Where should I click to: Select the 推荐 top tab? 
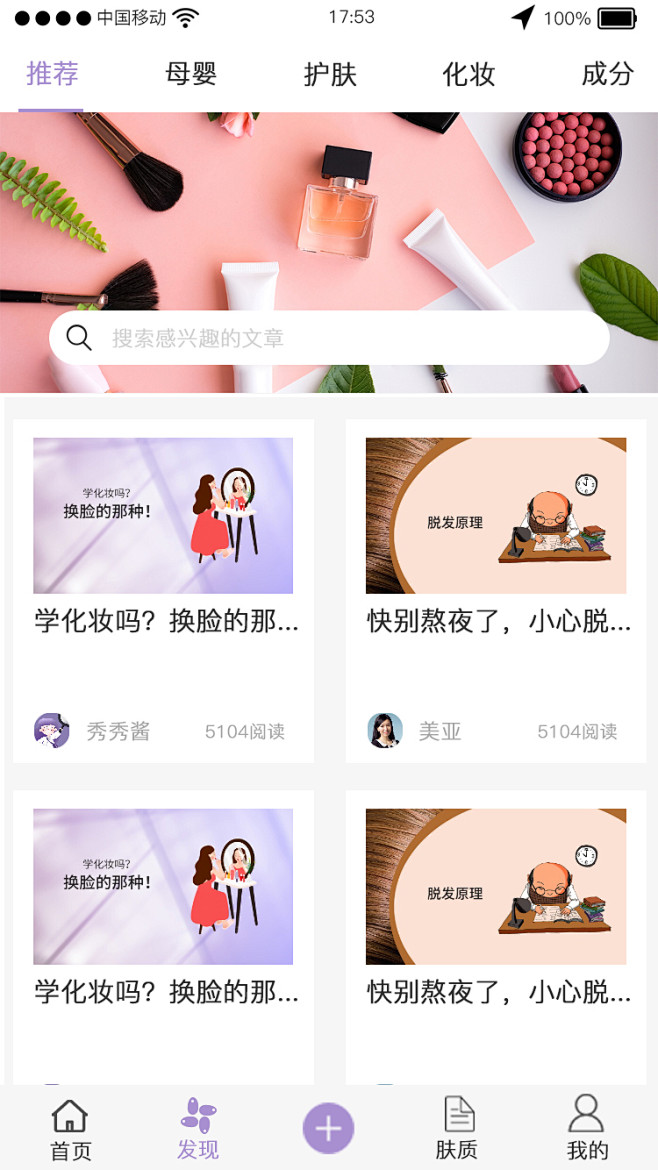point(52,75)
